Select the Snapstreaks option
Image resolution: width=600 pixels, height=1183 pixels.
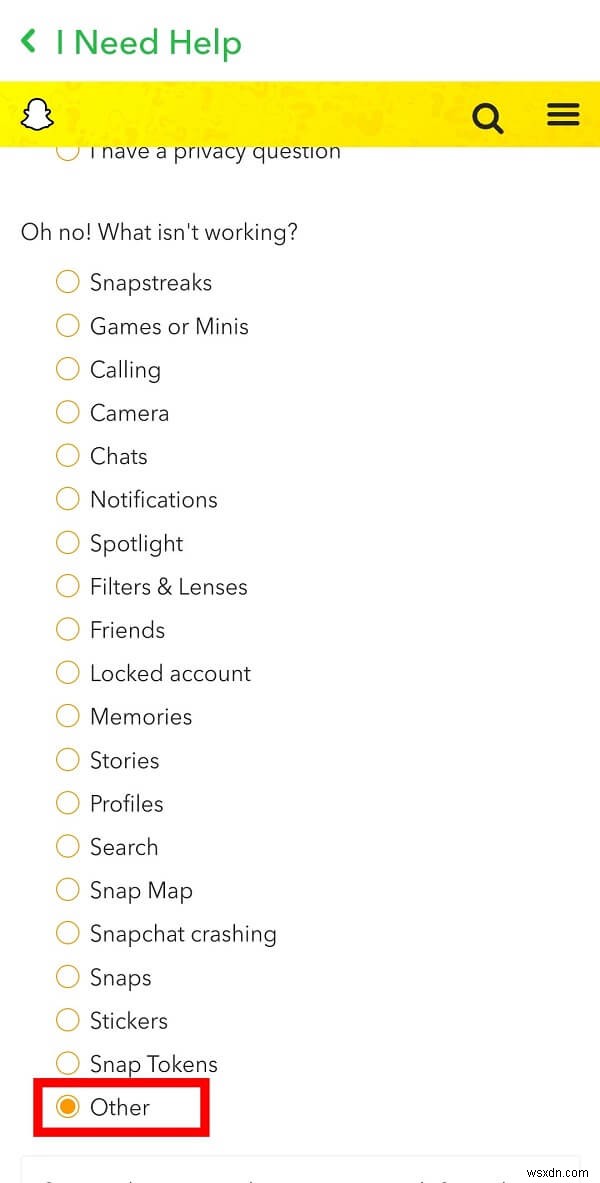pos(67,282)
